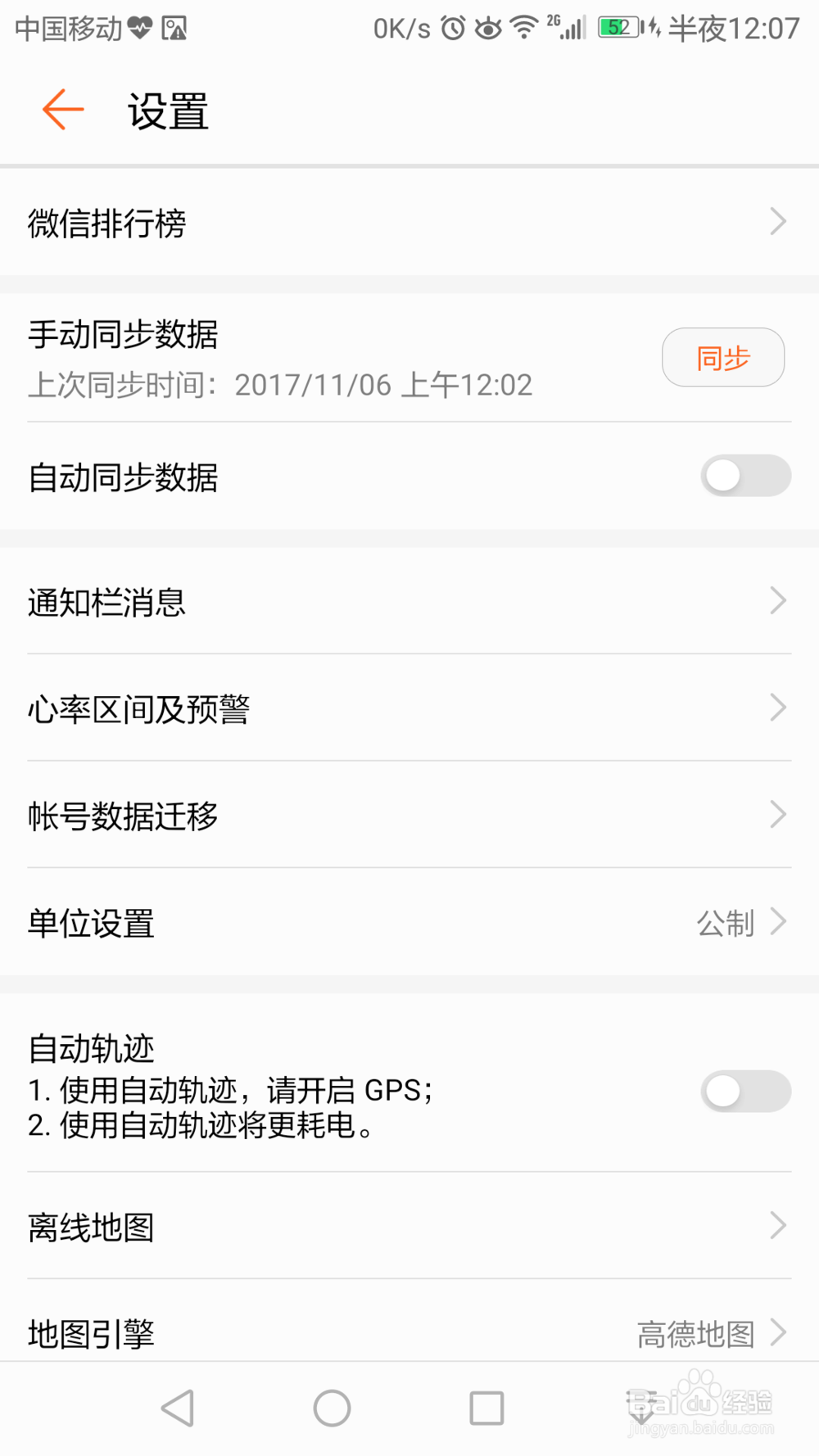Viewport: 819px width, 1456px height.
Task: Change 单位设置 from 公制
Action: tap(724, 924)
